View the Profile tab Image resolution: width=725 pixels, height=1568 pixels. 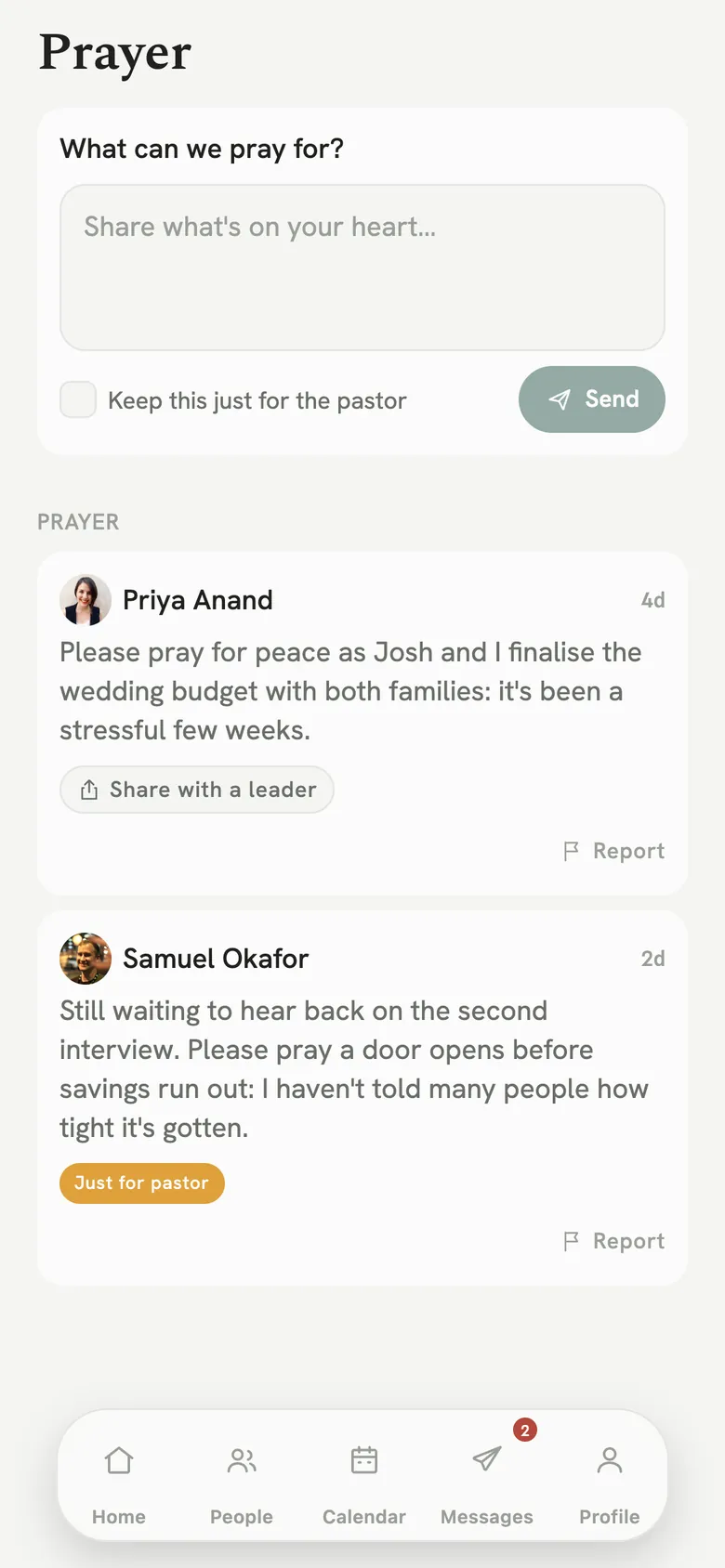coord(610,1483)
